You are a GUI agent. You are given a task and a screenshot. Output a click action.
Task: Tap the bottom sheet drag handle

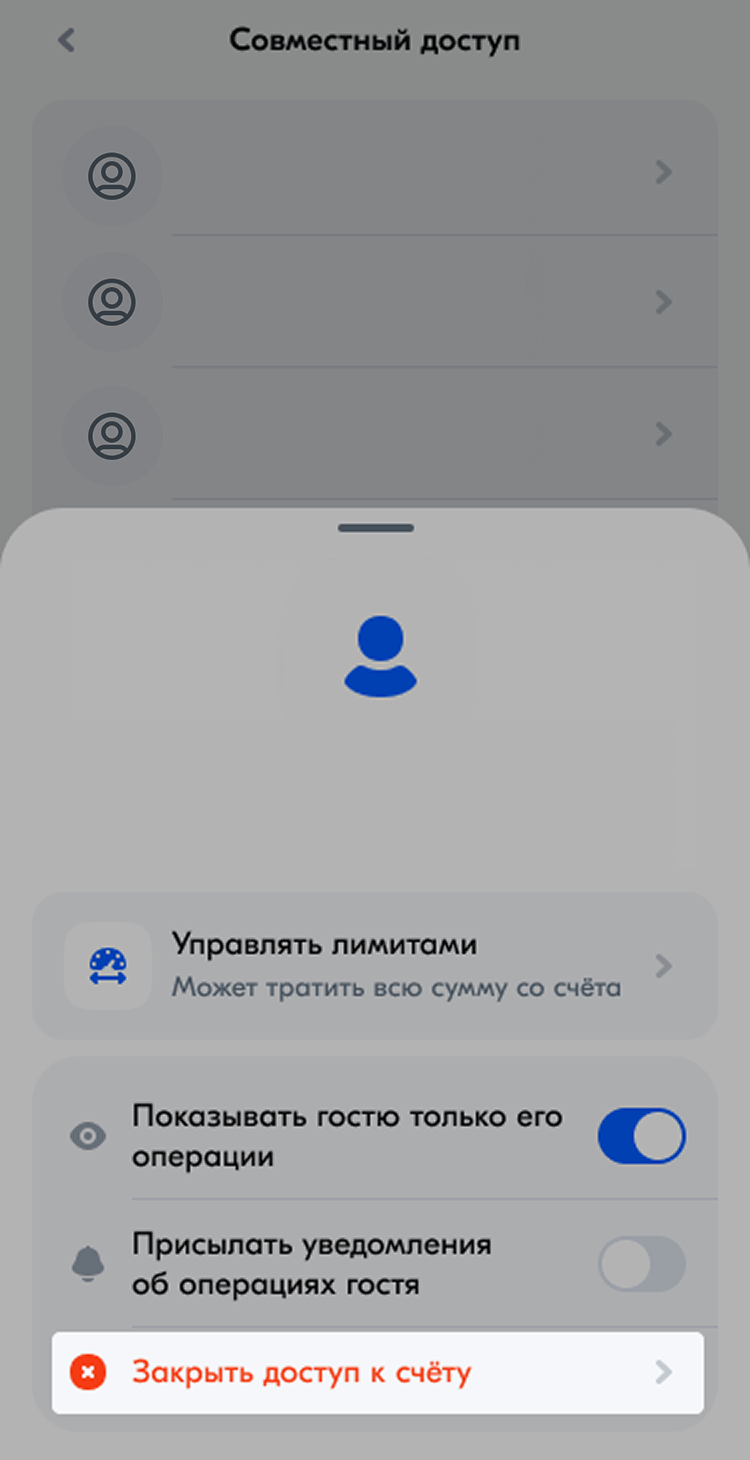[375, 528]
